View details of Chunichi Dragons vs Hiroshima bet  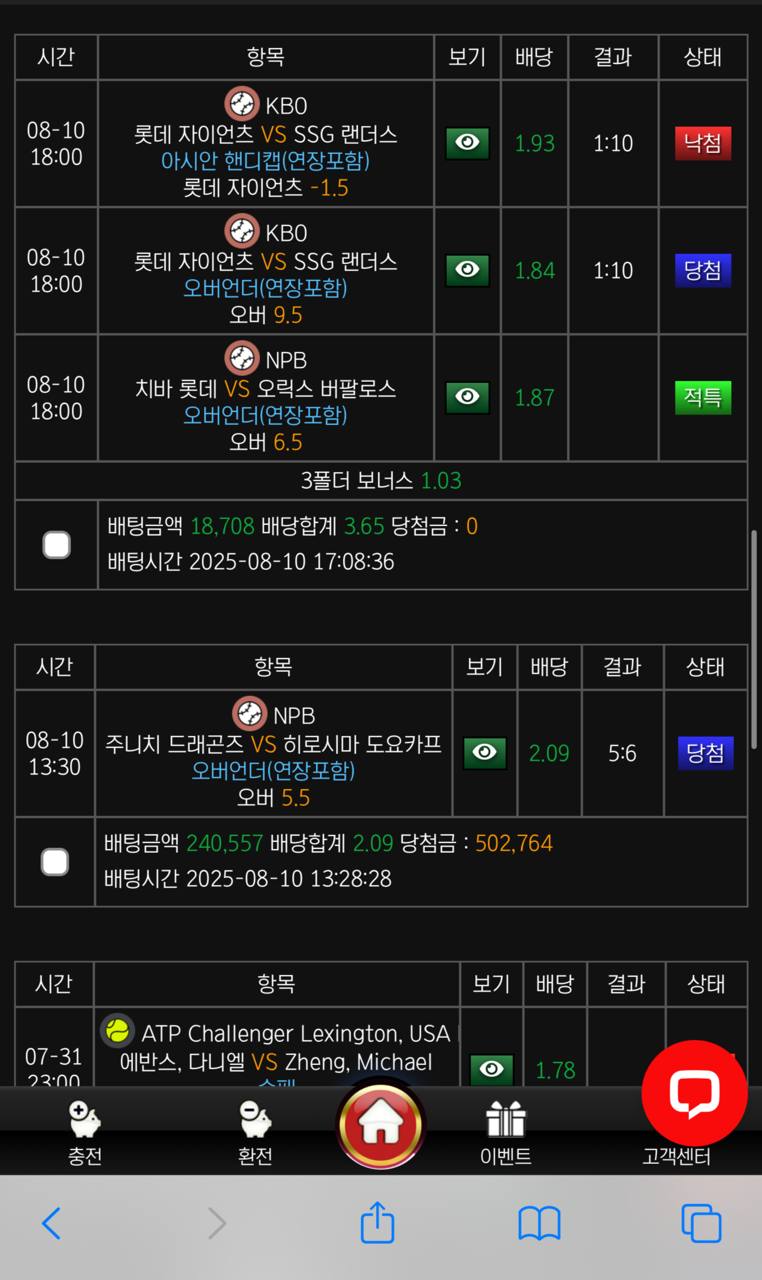(484, 753)
